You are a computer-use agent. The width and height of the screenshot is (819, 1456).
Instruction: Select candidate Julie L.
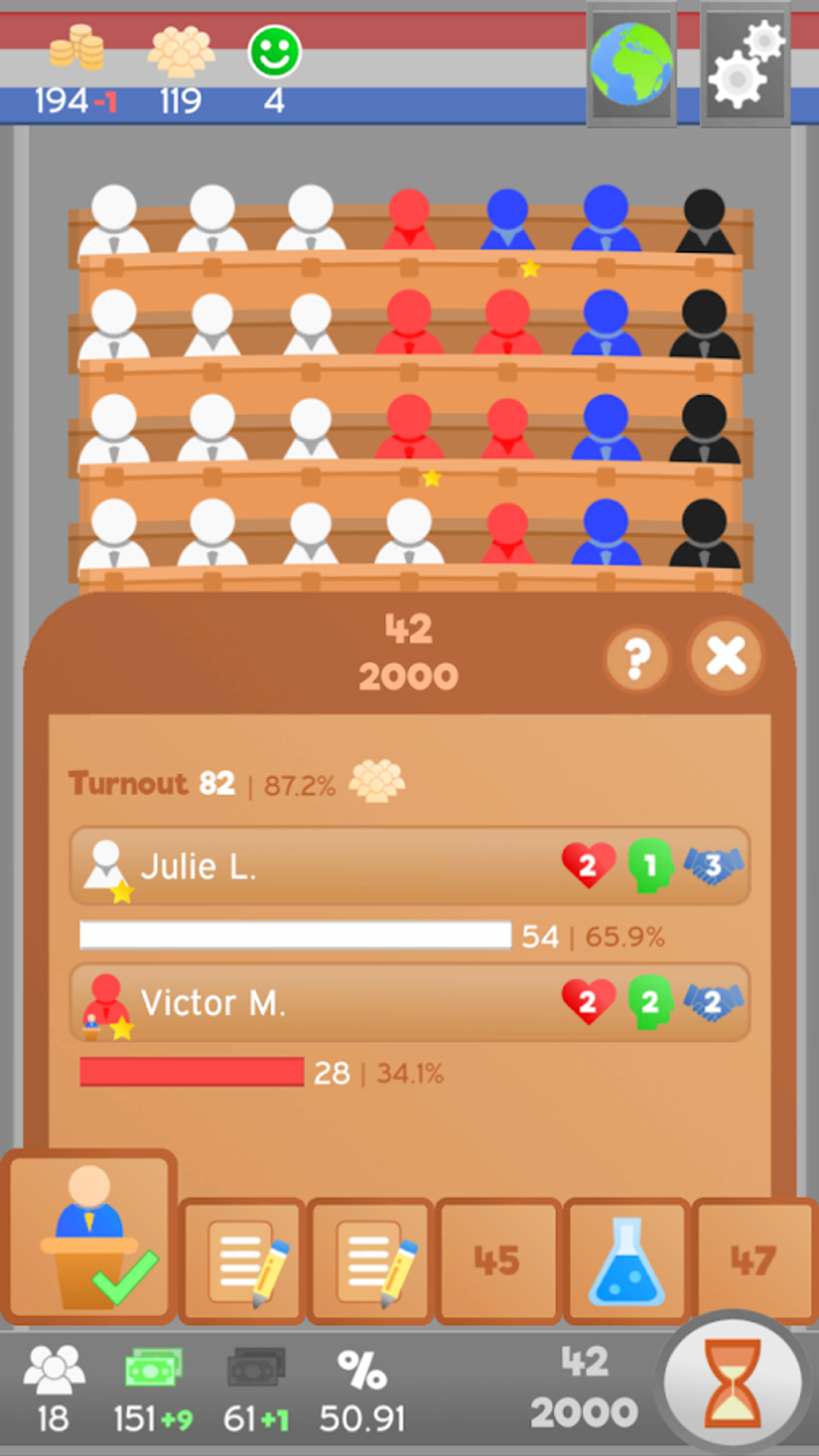coord(409,866)
